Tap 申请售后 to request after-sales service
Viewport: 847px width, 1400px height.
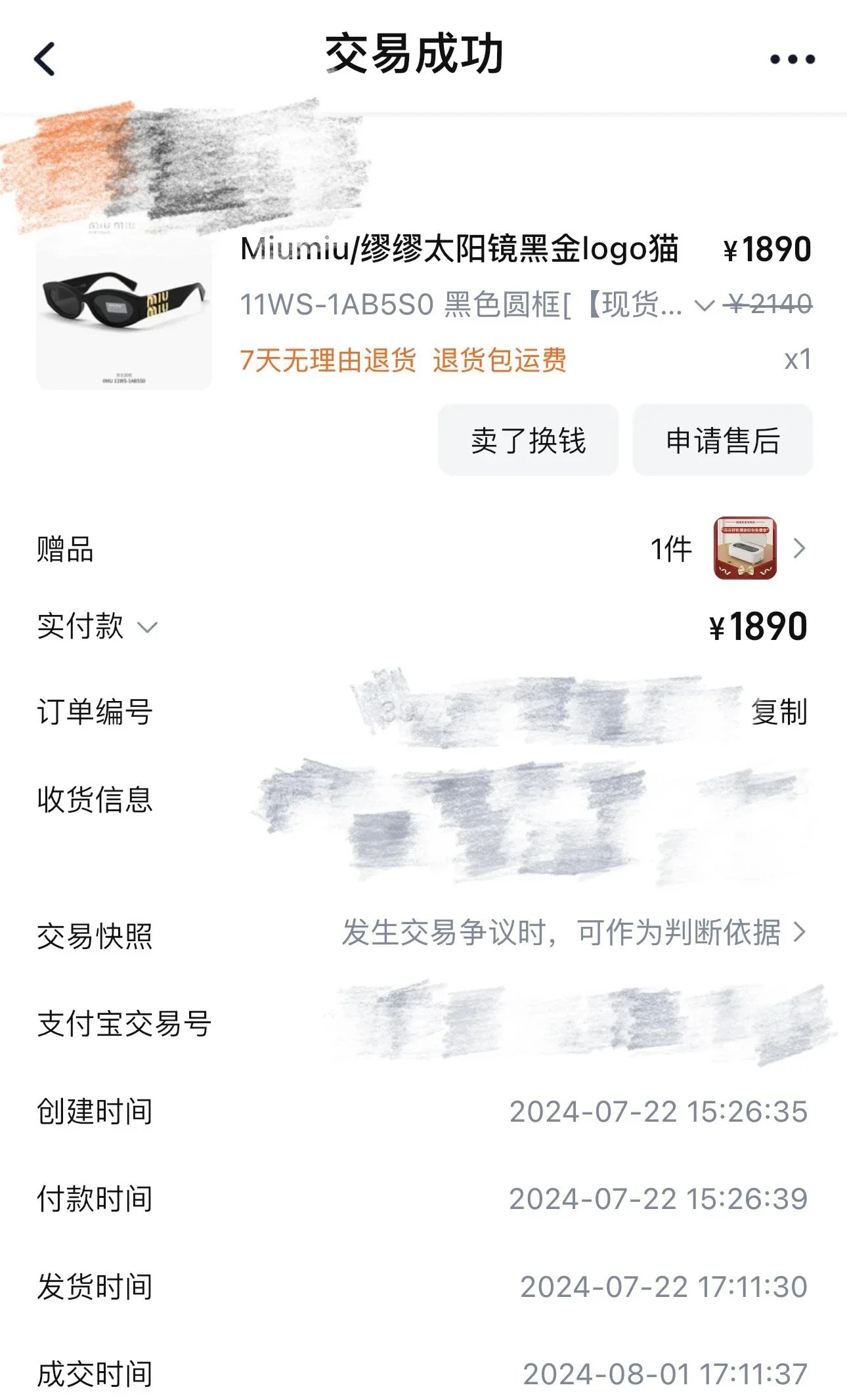[722, 440]
